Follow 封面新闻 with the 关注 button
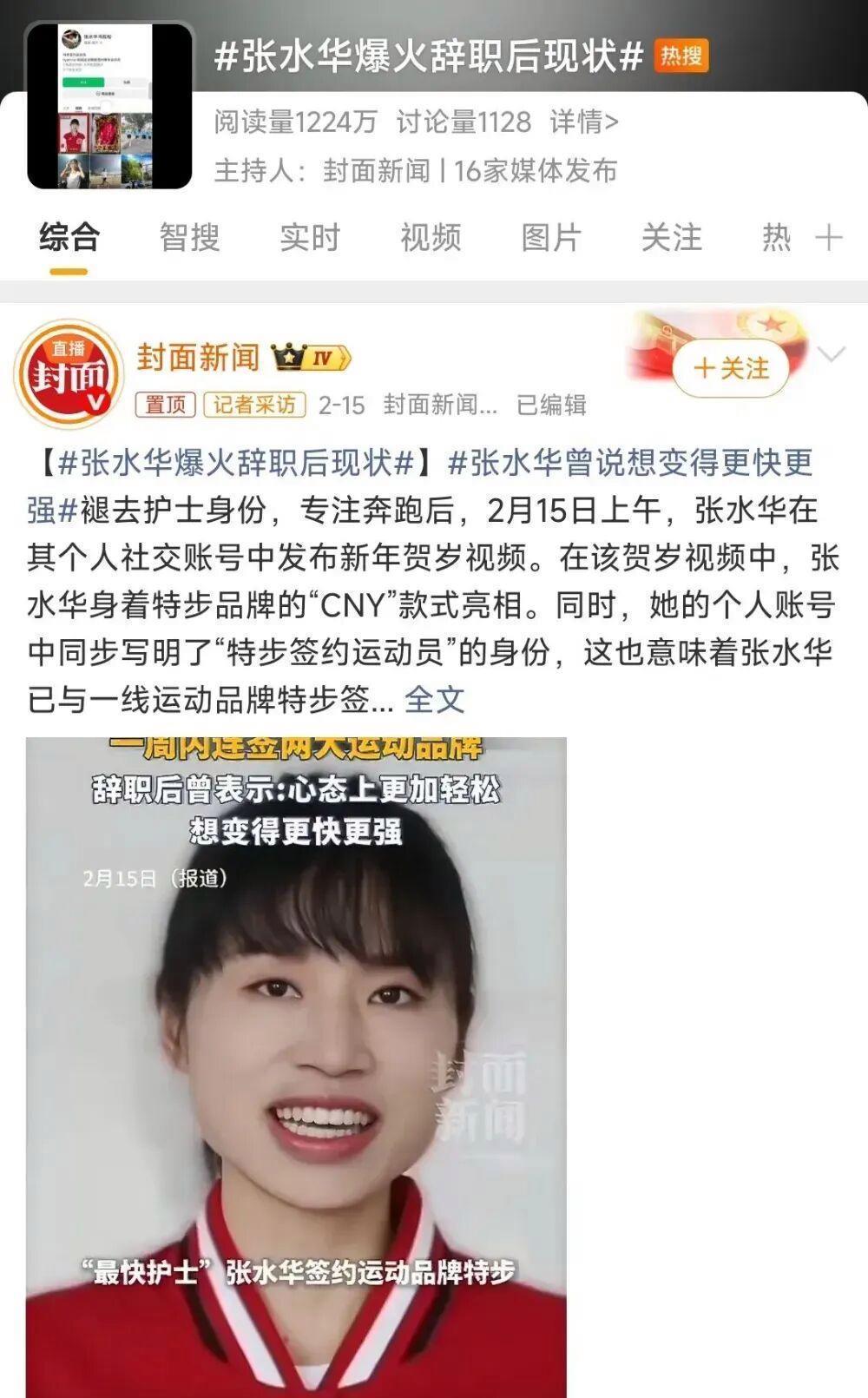Viewport: 868px width, 1398px height. pos(731,368)
